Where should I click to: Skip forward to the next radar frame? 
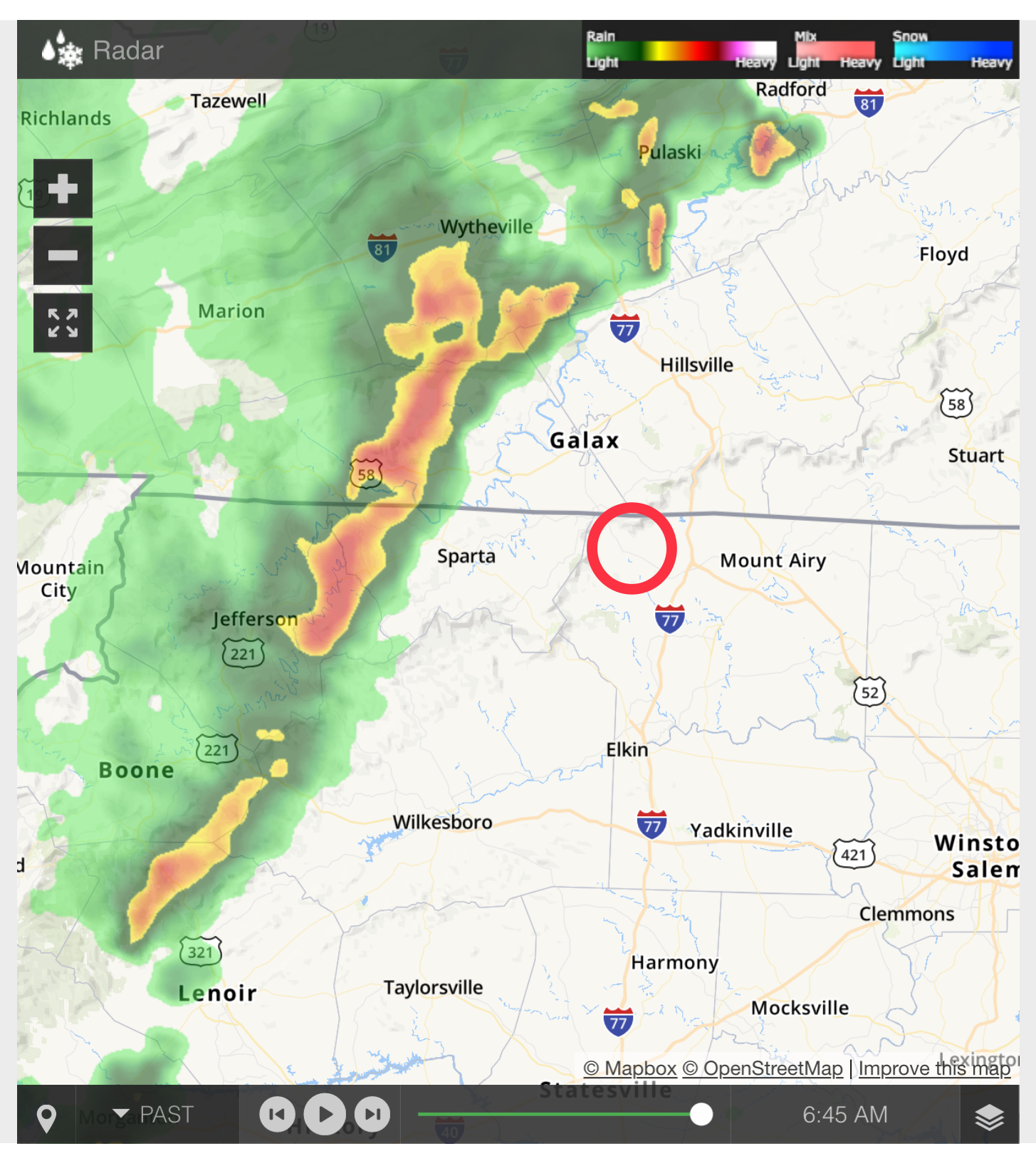click(372, 1114)
